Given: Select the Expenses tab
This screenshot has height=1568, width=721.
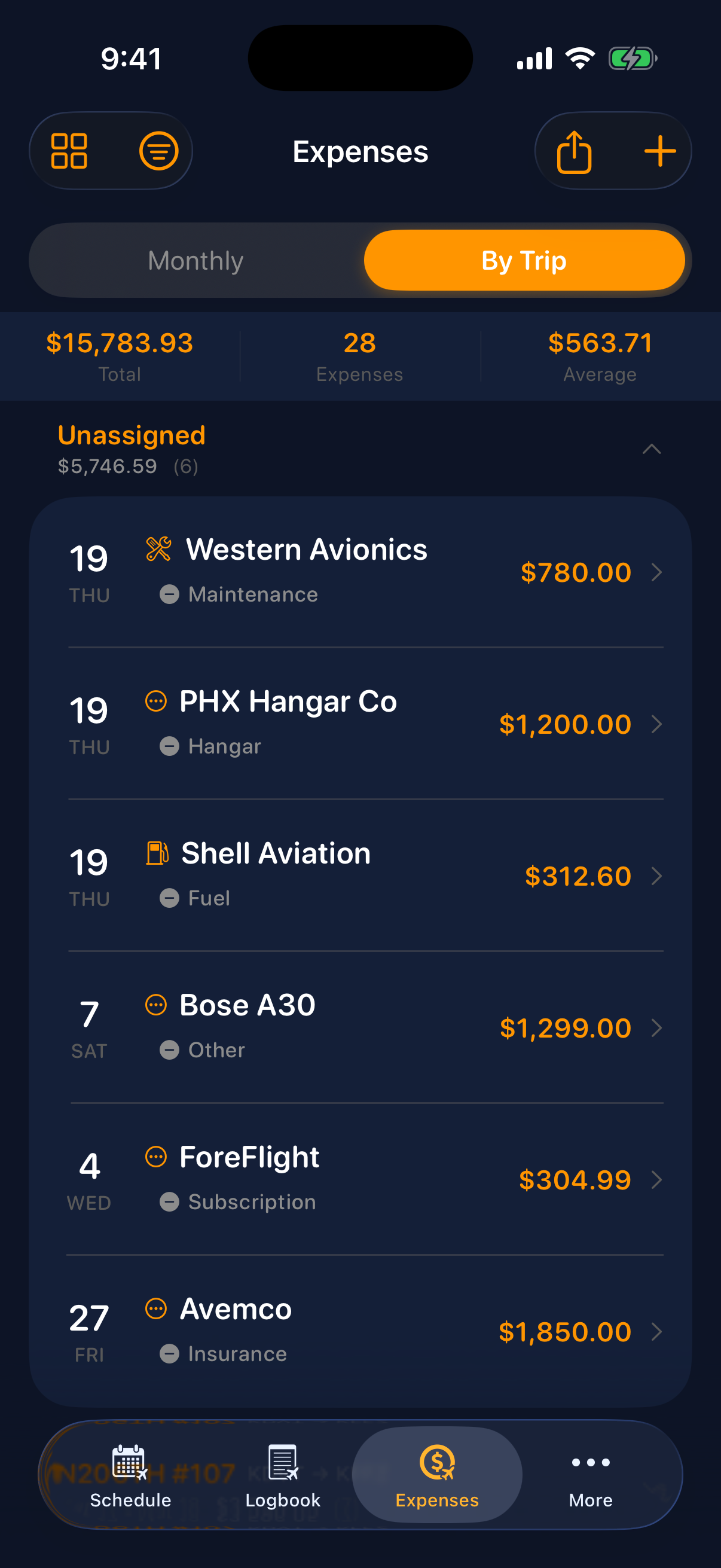Looking at the screenshot, I should pyautogui.click(x=437, y=1477).
